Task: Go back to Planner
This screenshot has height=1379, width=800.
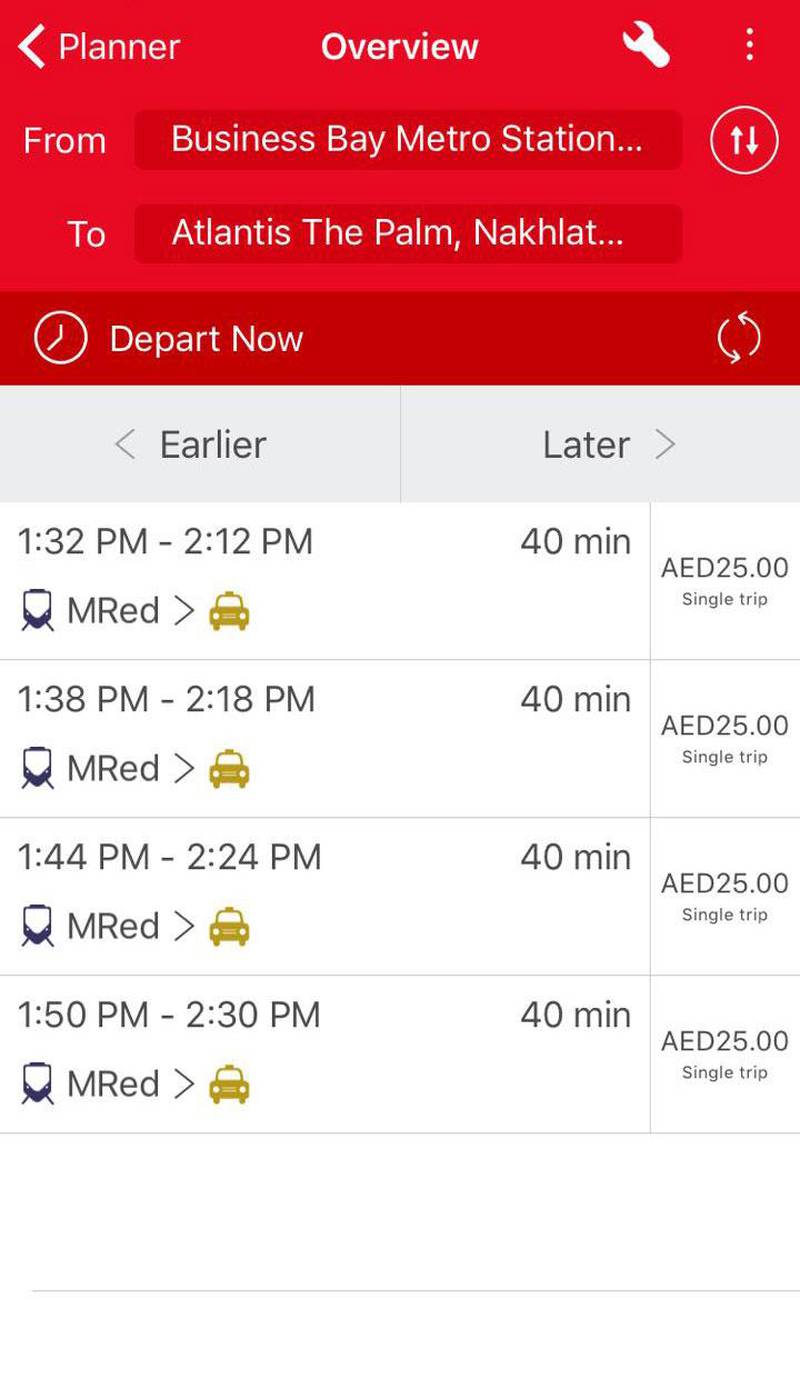Action: pyautogui.click(x=98, y=46)
